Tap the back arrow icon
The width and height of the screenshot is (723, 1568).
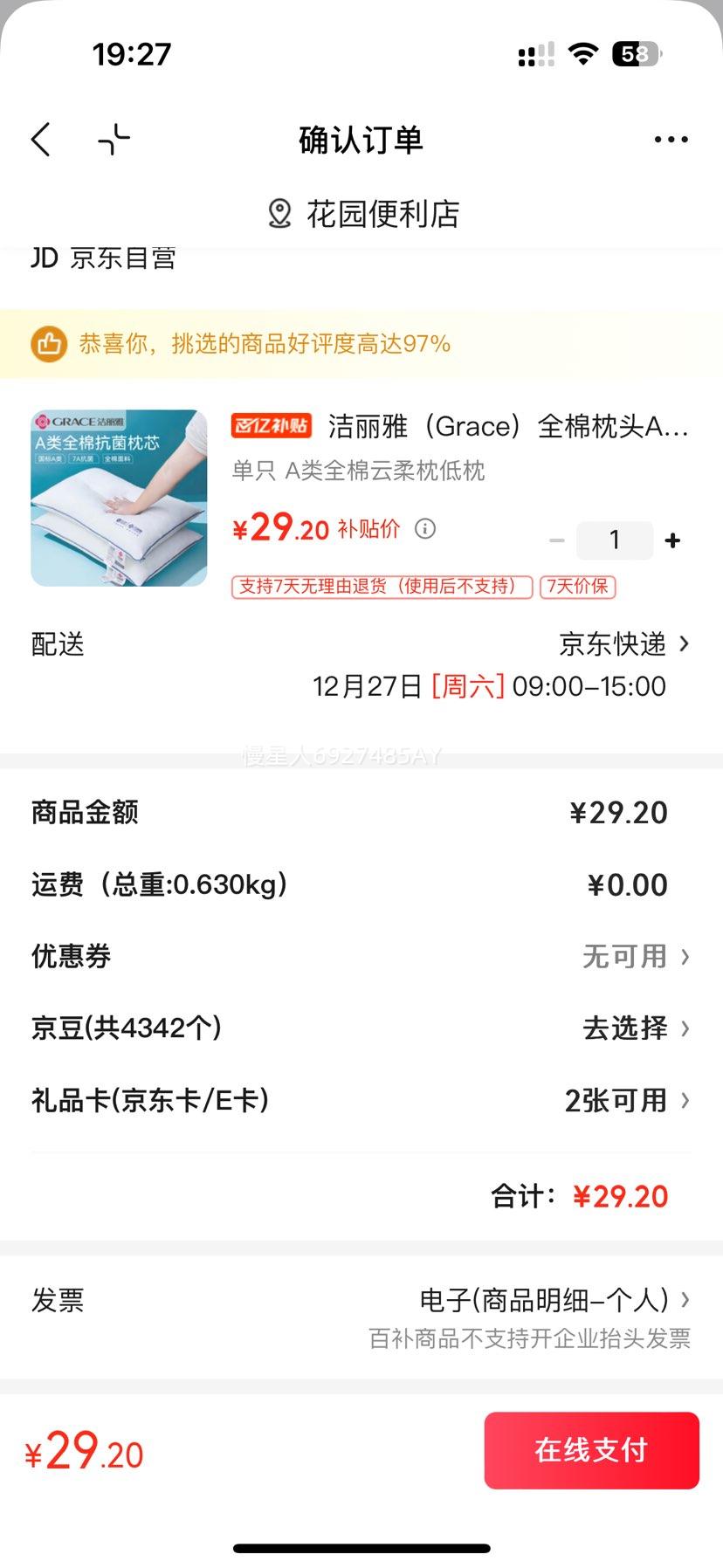pyautogui.click(x=40, y=139)
